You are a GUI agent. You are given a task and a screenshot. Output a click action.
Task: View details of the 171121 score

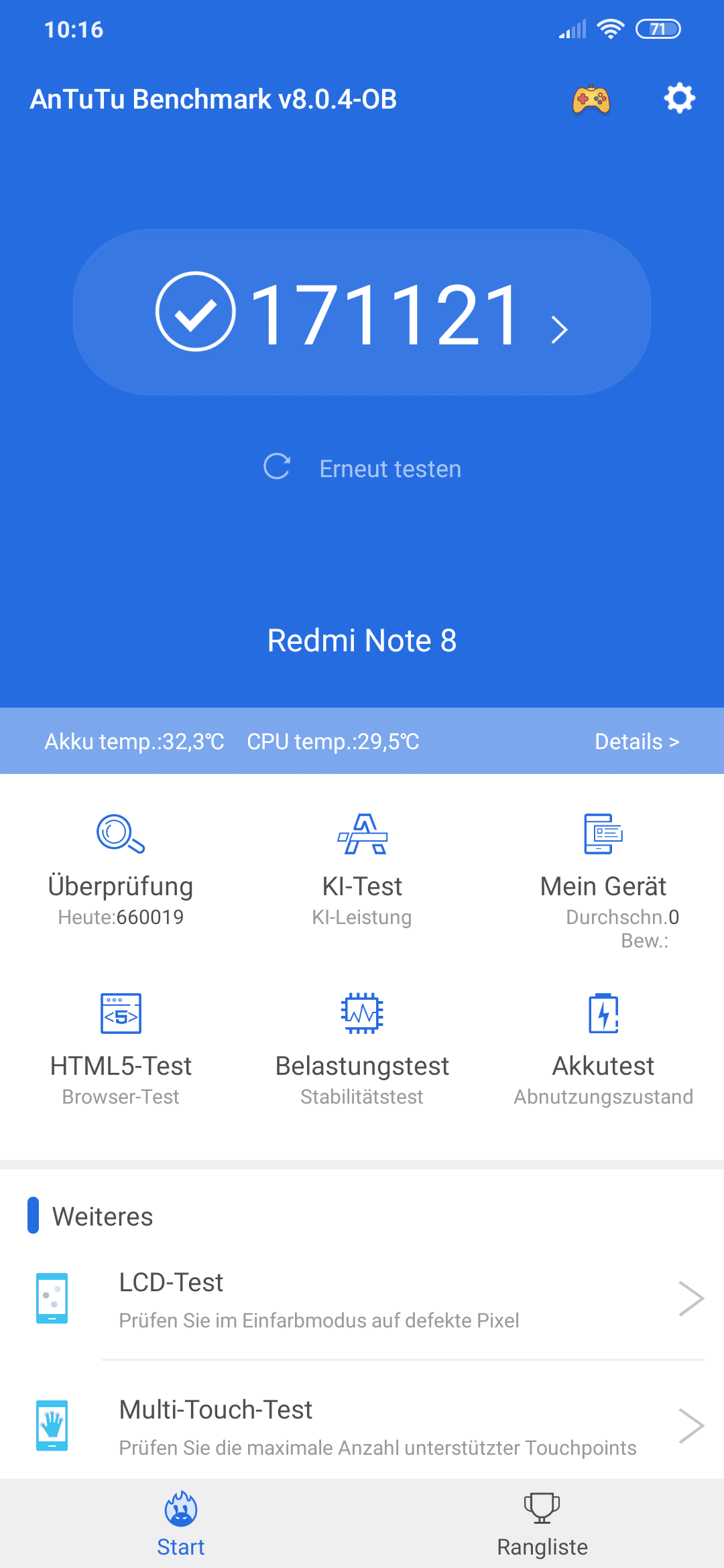(x=362, y=312)
